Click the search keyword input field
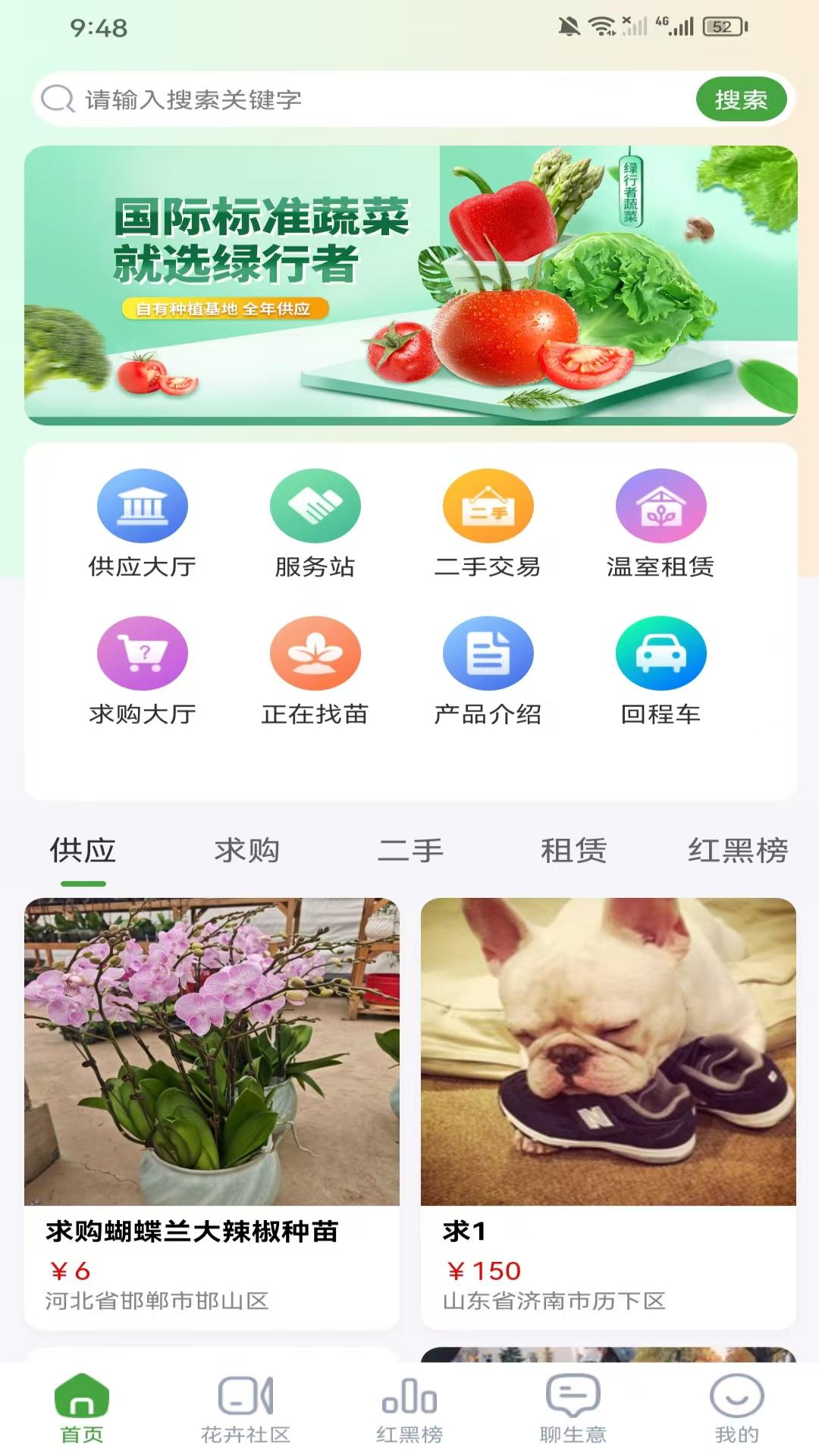Screen dimensions: 819x1456 341,99
